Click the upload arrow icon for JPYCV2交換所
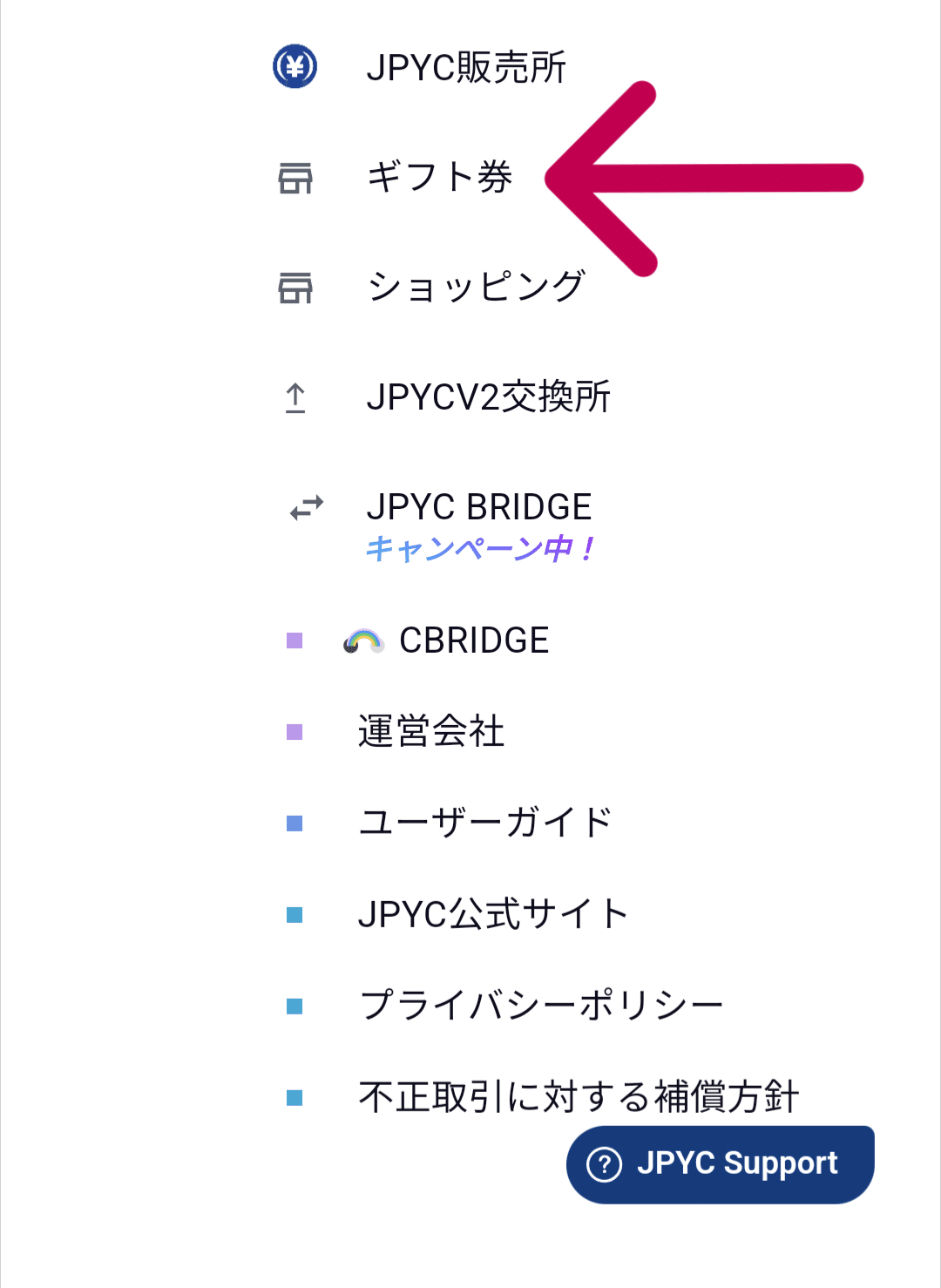The height and width of the screenshot is (1288, 941). tap(296, 397)
